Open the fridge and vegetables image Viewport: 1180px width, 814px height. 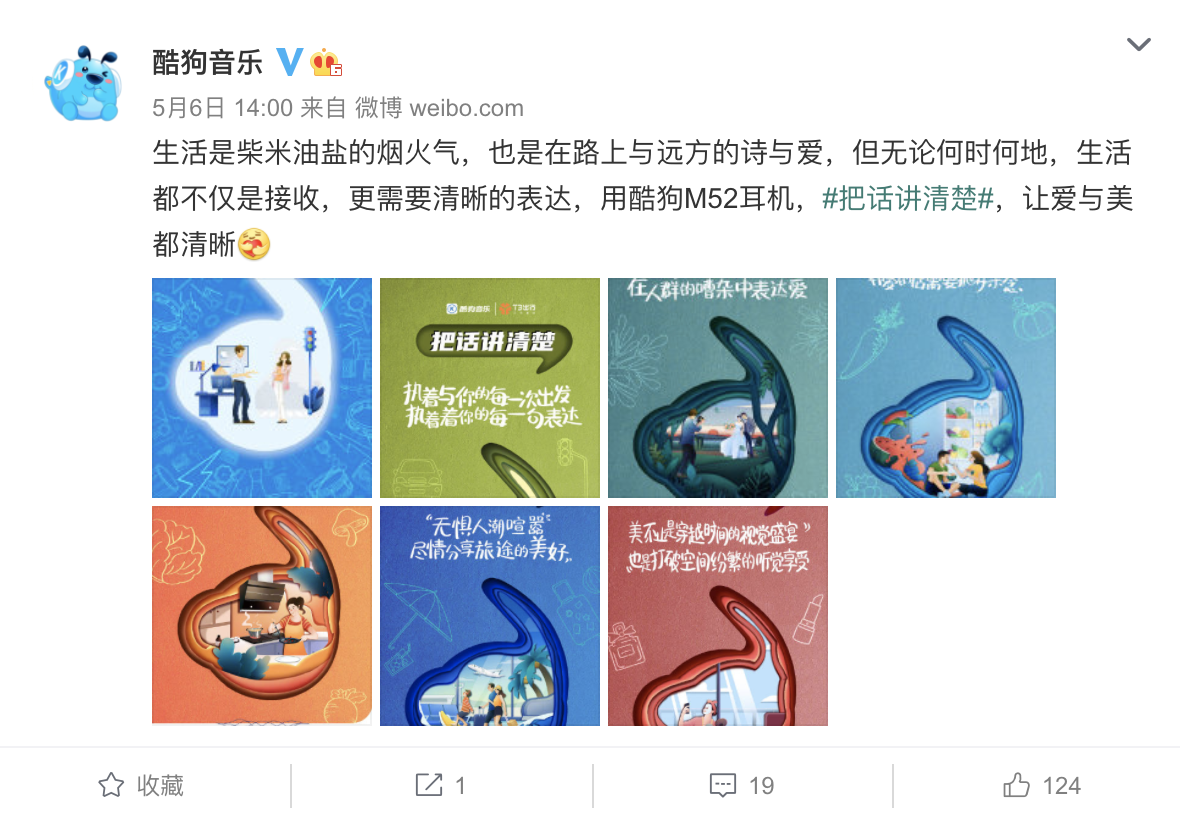click(x=946, y=388)
